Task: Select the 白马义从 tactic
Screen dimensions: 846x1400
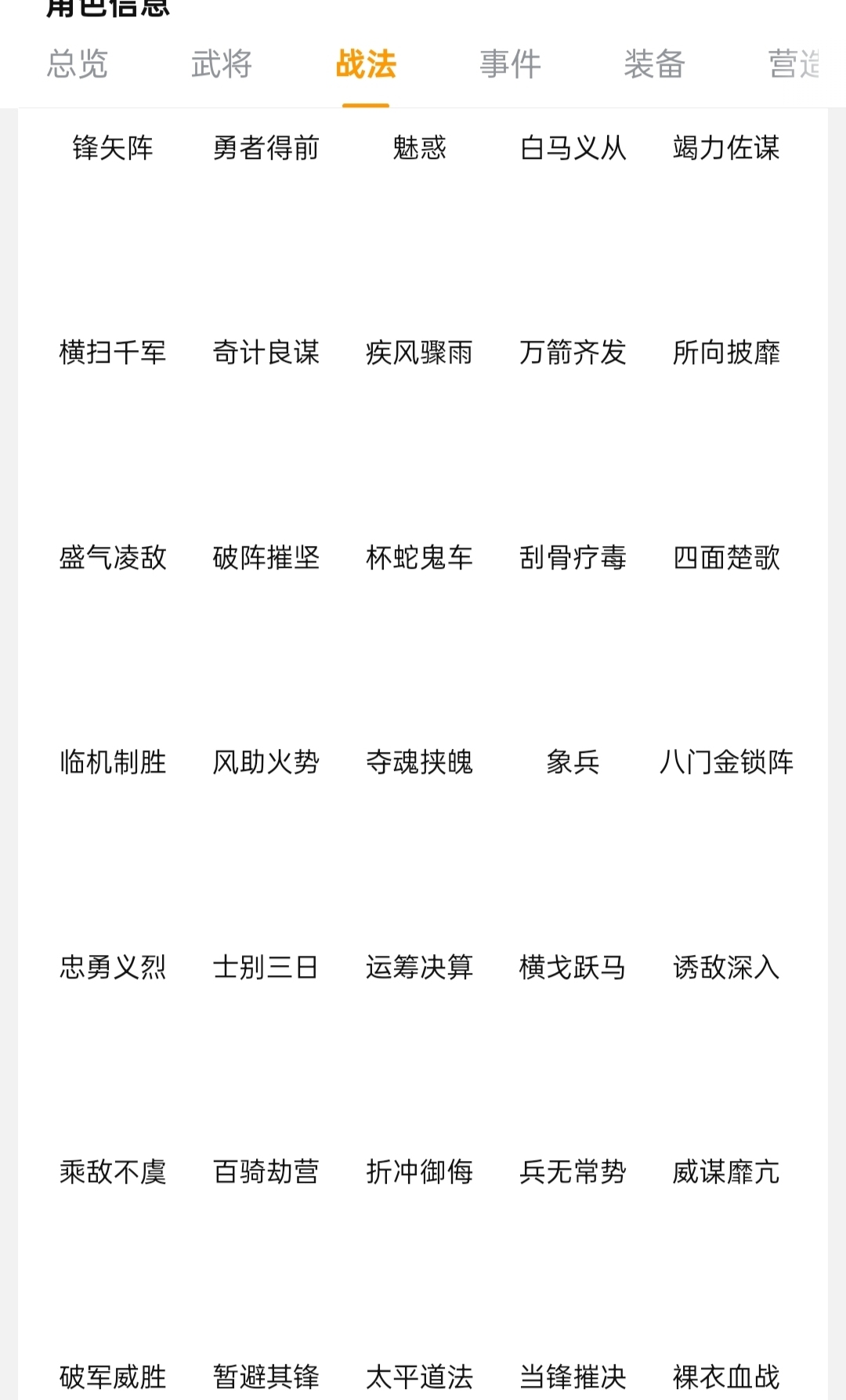Action: coord(573,147)
